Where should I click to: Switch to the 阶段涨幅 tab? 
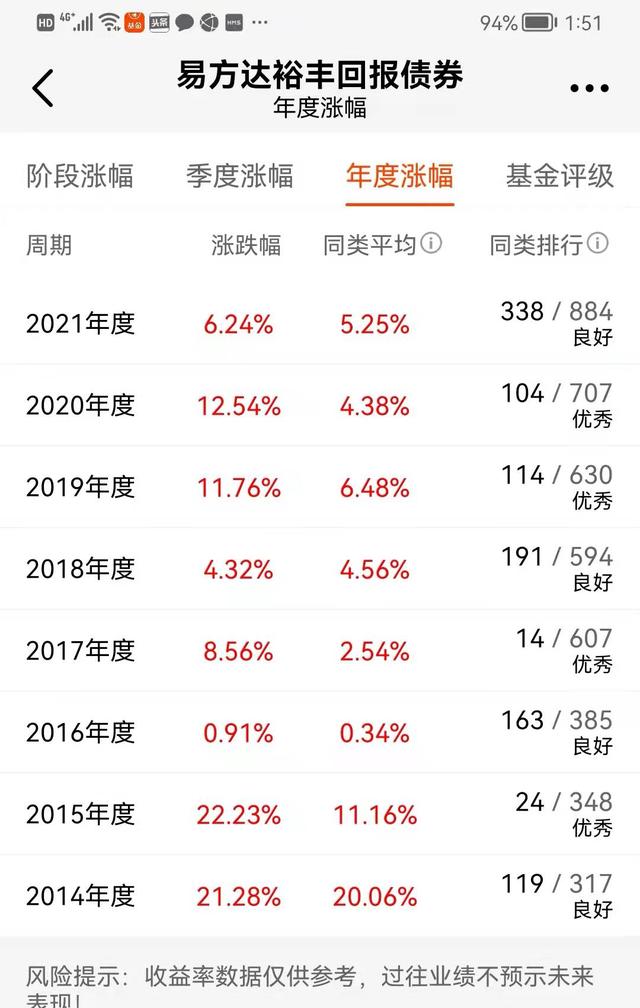coord(80,176)
